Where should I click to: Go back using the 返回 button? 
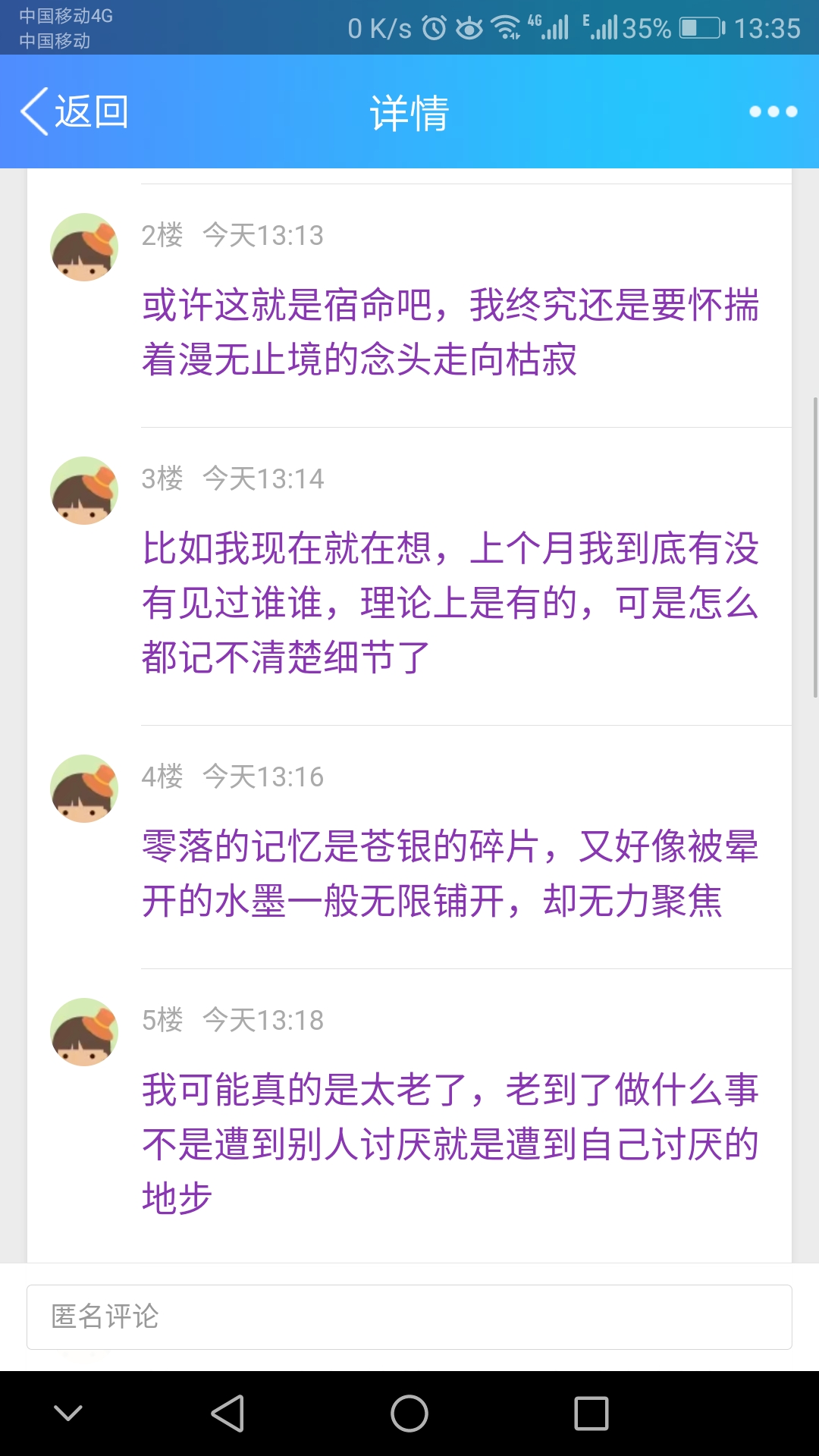pyautogui.click(x=74, y=111)
